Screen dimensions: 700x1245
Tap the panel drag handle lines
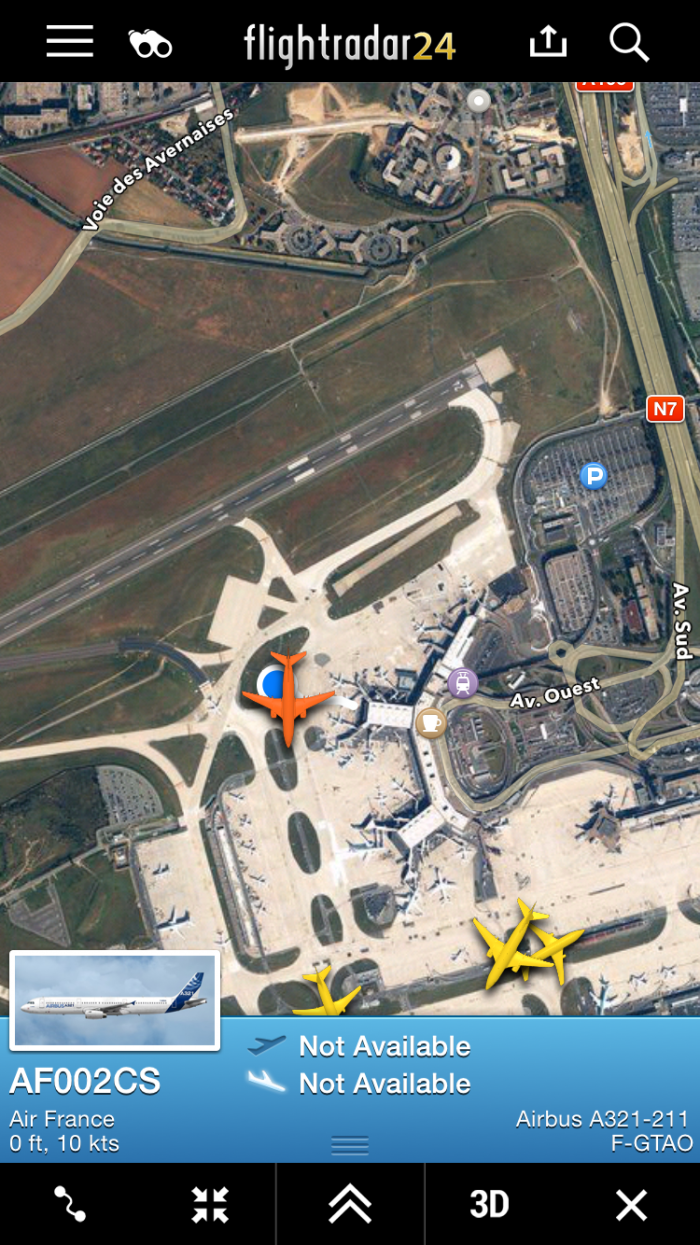350,1146
